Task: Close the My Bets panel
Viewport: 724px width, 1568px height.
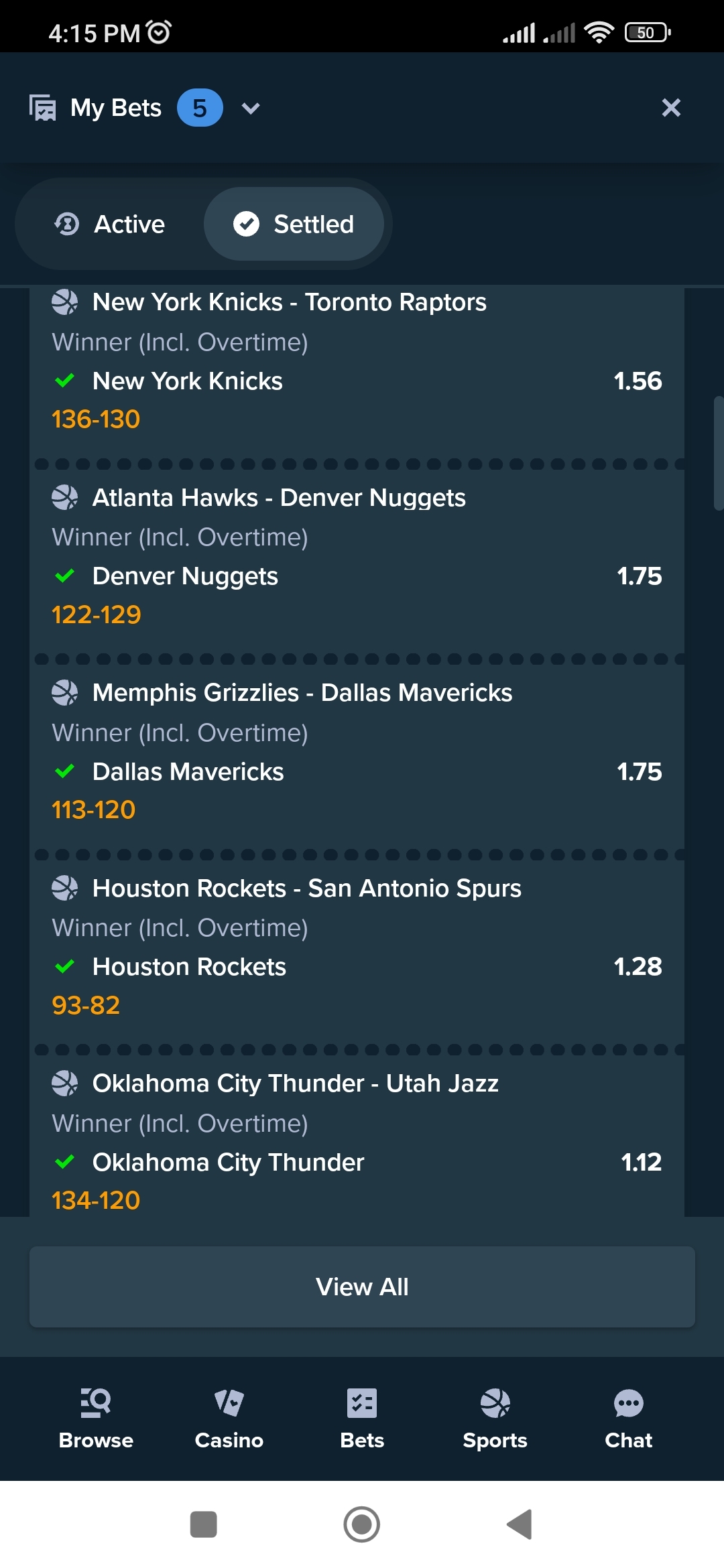Action: [x=671, y=108]
